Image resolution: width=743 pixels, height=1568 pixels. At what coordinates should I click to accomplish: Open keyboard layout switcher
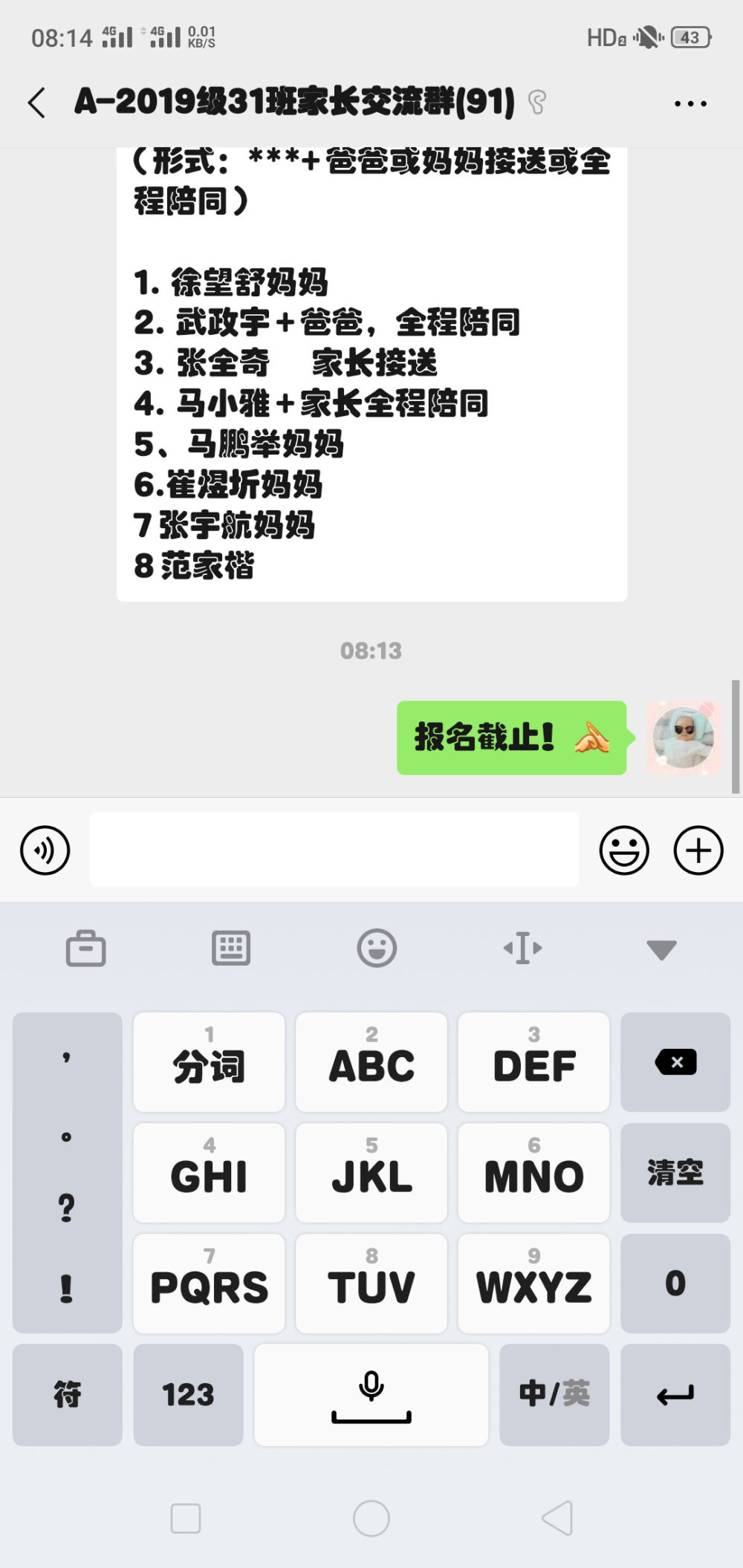[x=231, y=948]
